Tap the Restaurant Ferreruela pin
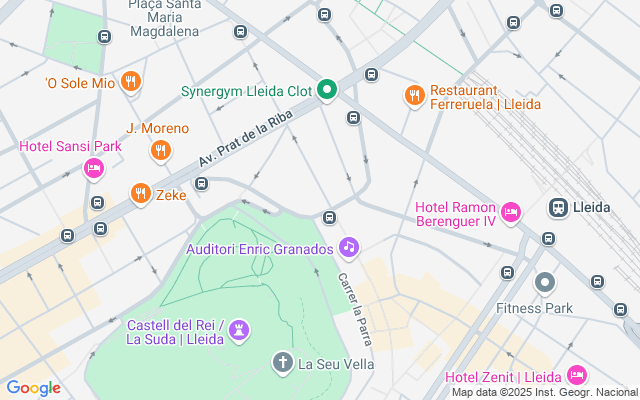 coord(414,96)
